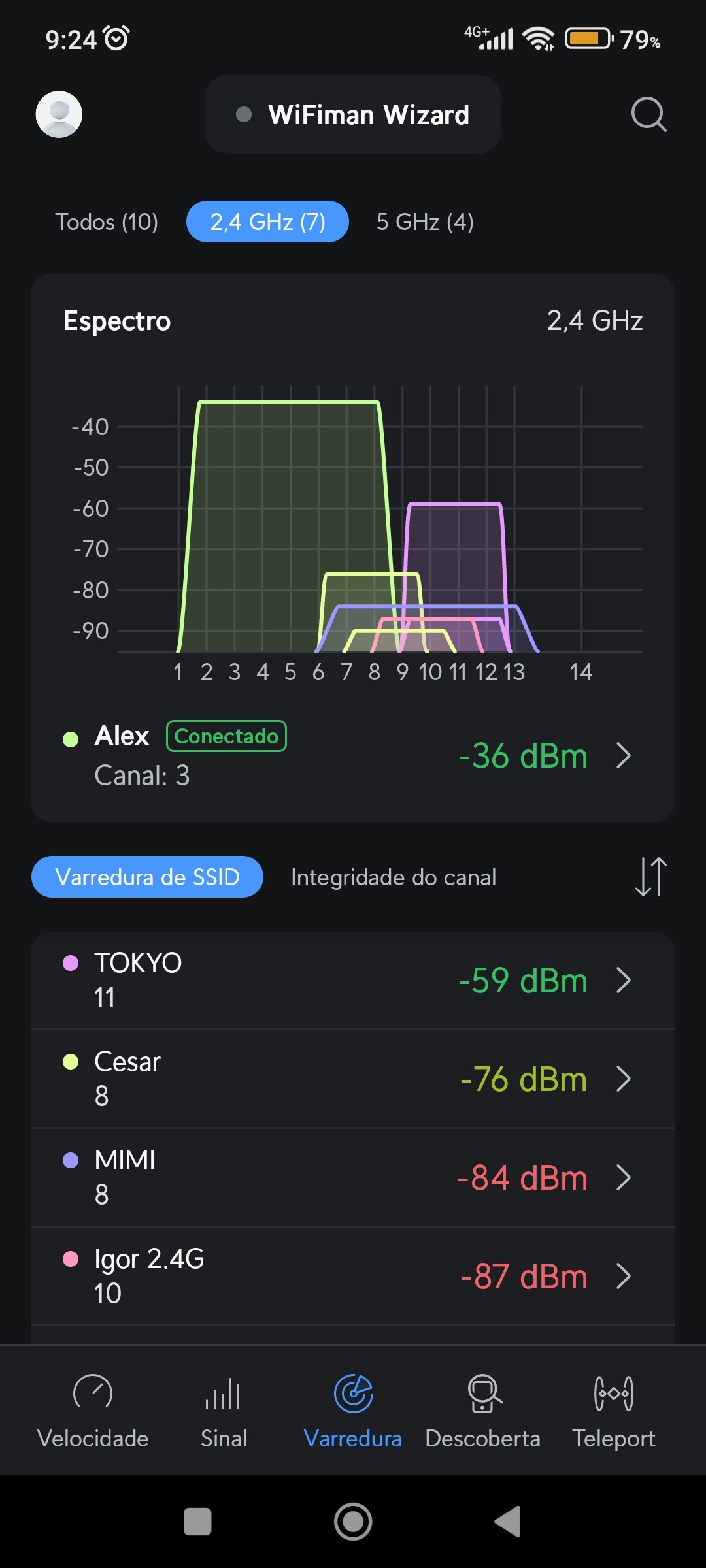This screenshot has height=1568, width=706.
Task: Open details for connected network Alex
Action: (353, 756)
